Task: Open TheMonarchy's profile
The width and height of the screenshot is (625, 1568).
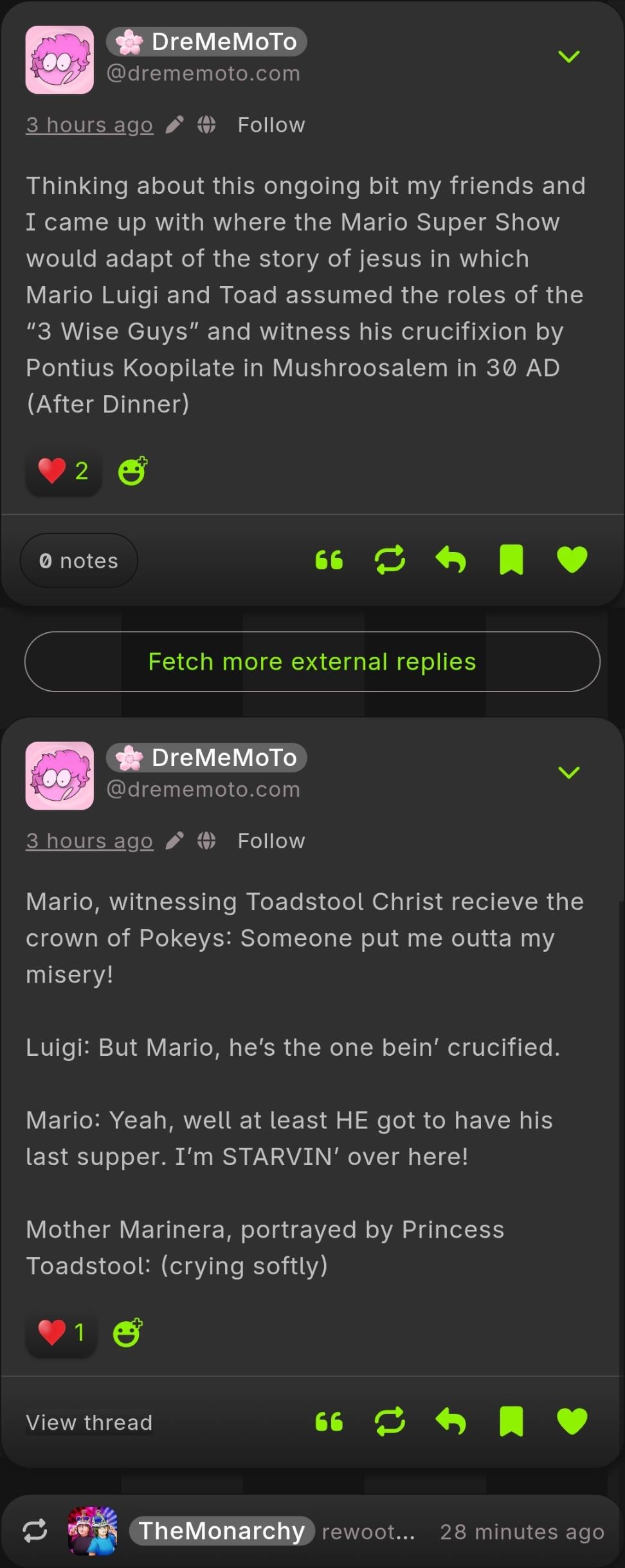Action: 221,1531
